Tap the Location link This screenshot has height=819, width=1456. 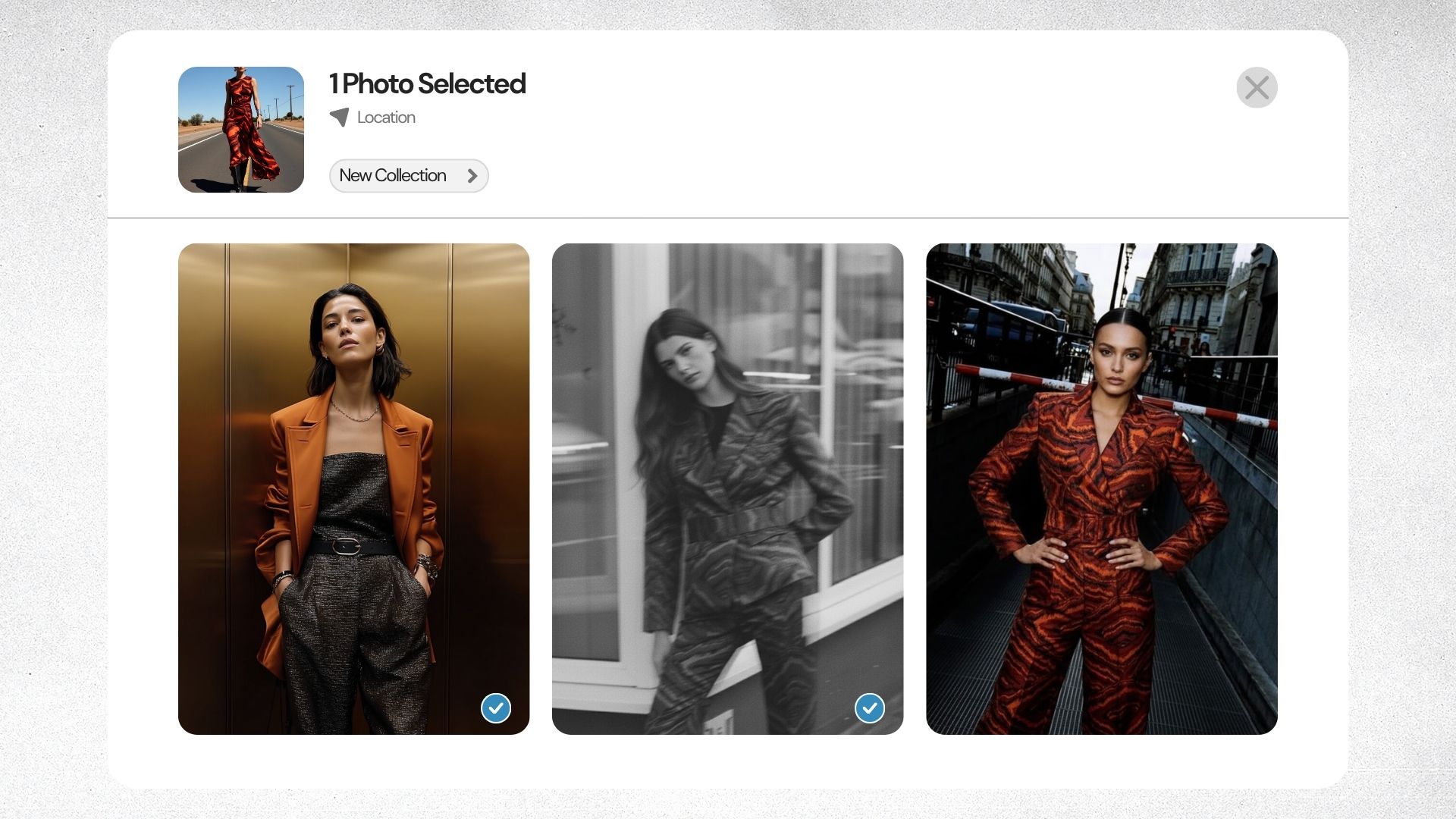tap(385, 118)
